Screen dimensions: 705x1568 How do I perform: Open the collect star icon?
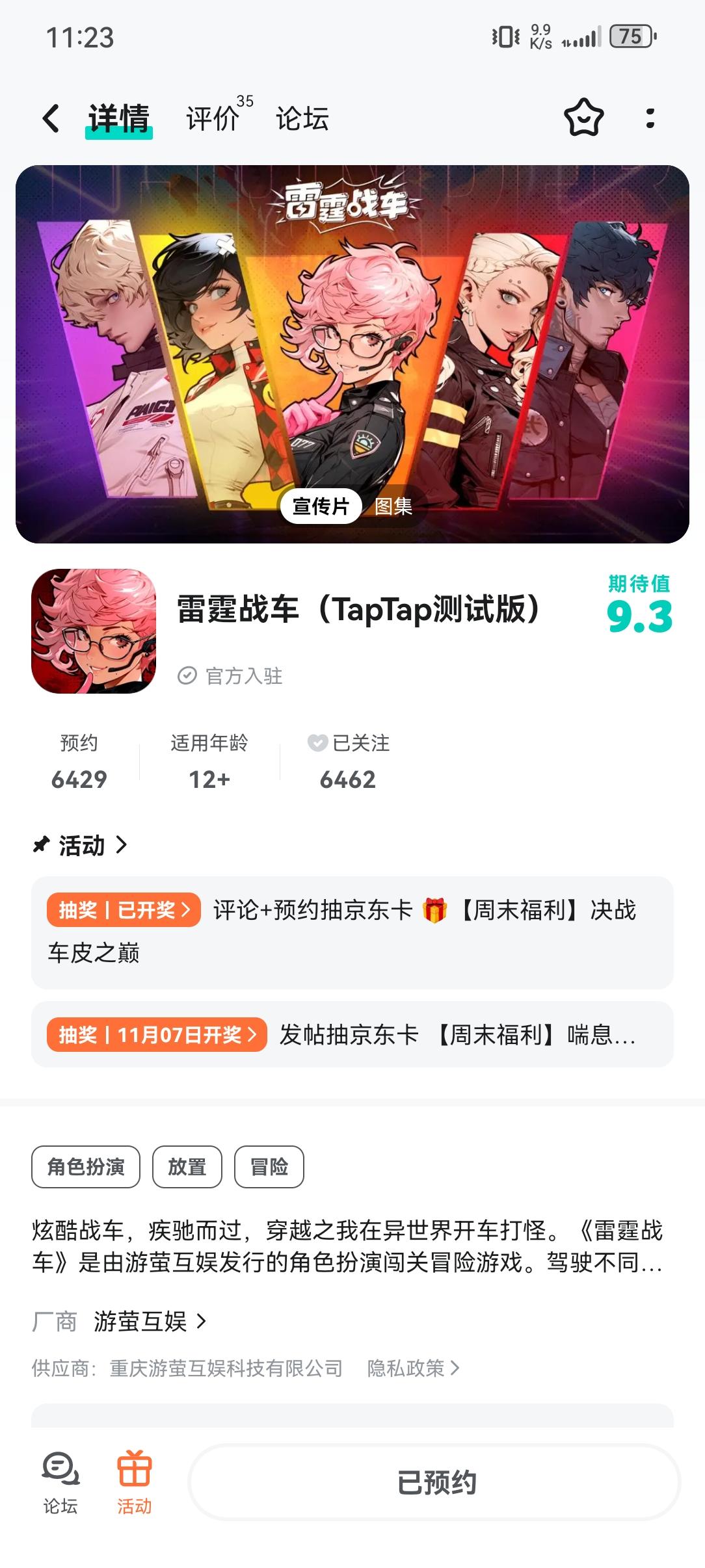[582, 119]
